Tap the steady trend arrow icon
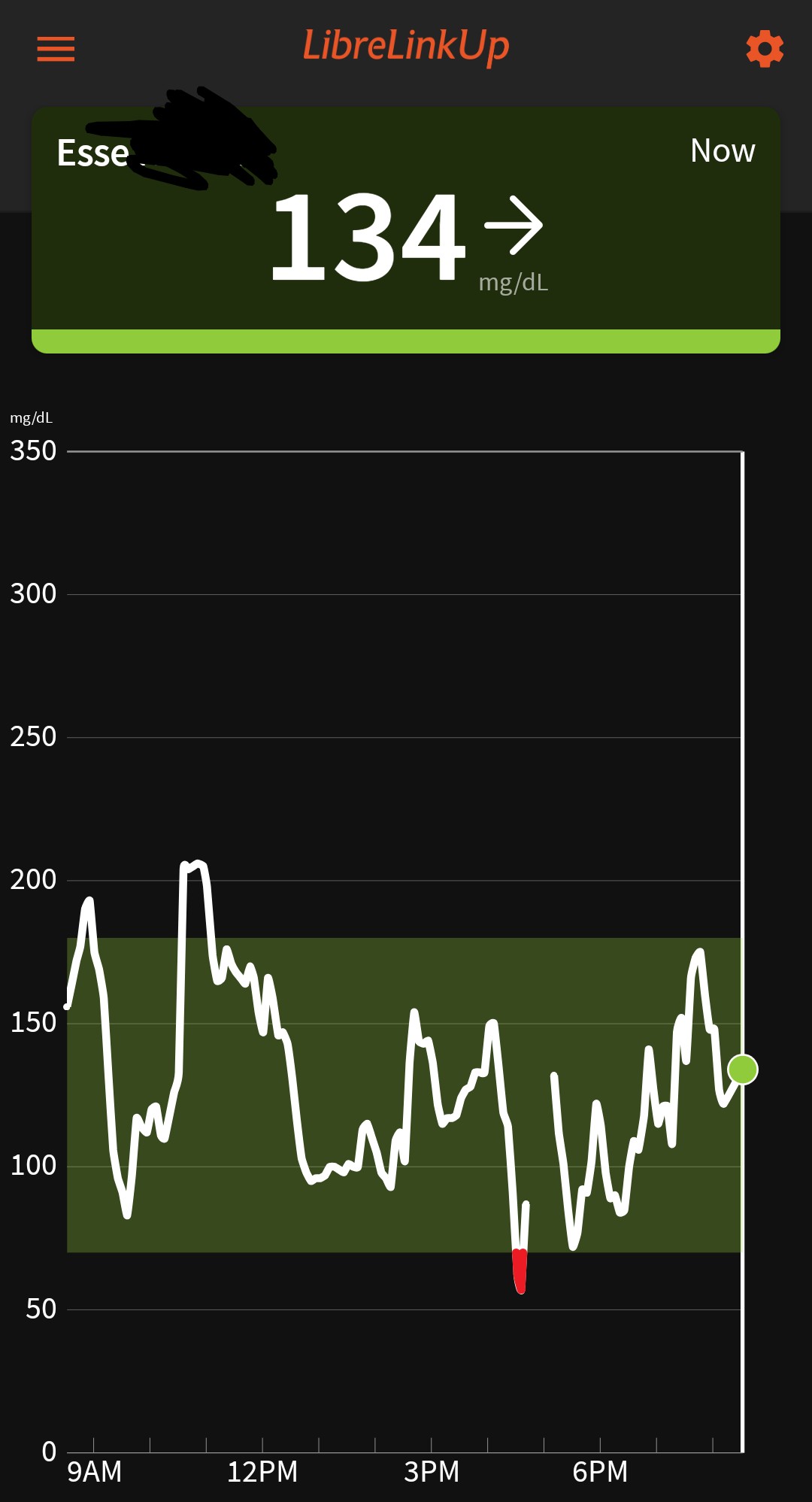 tap(513, 226)
